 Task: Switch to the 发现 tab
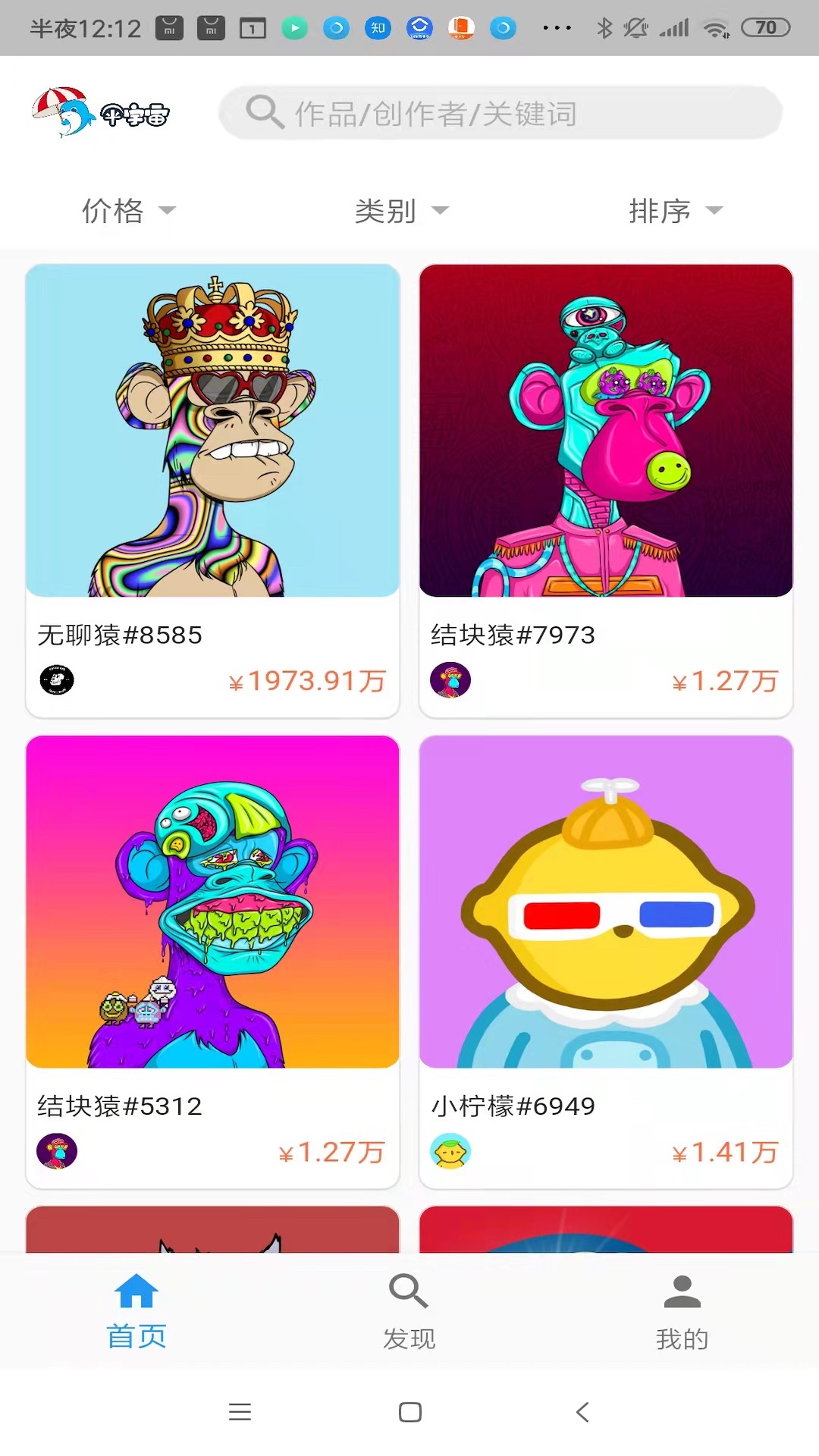tap(409, 1310)
